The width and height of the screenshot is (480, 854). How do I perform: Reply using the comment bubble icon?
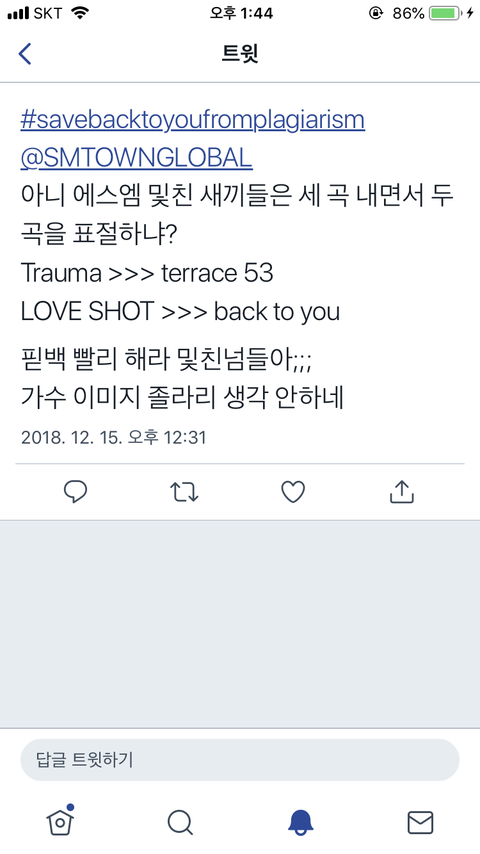pos(76,492)
